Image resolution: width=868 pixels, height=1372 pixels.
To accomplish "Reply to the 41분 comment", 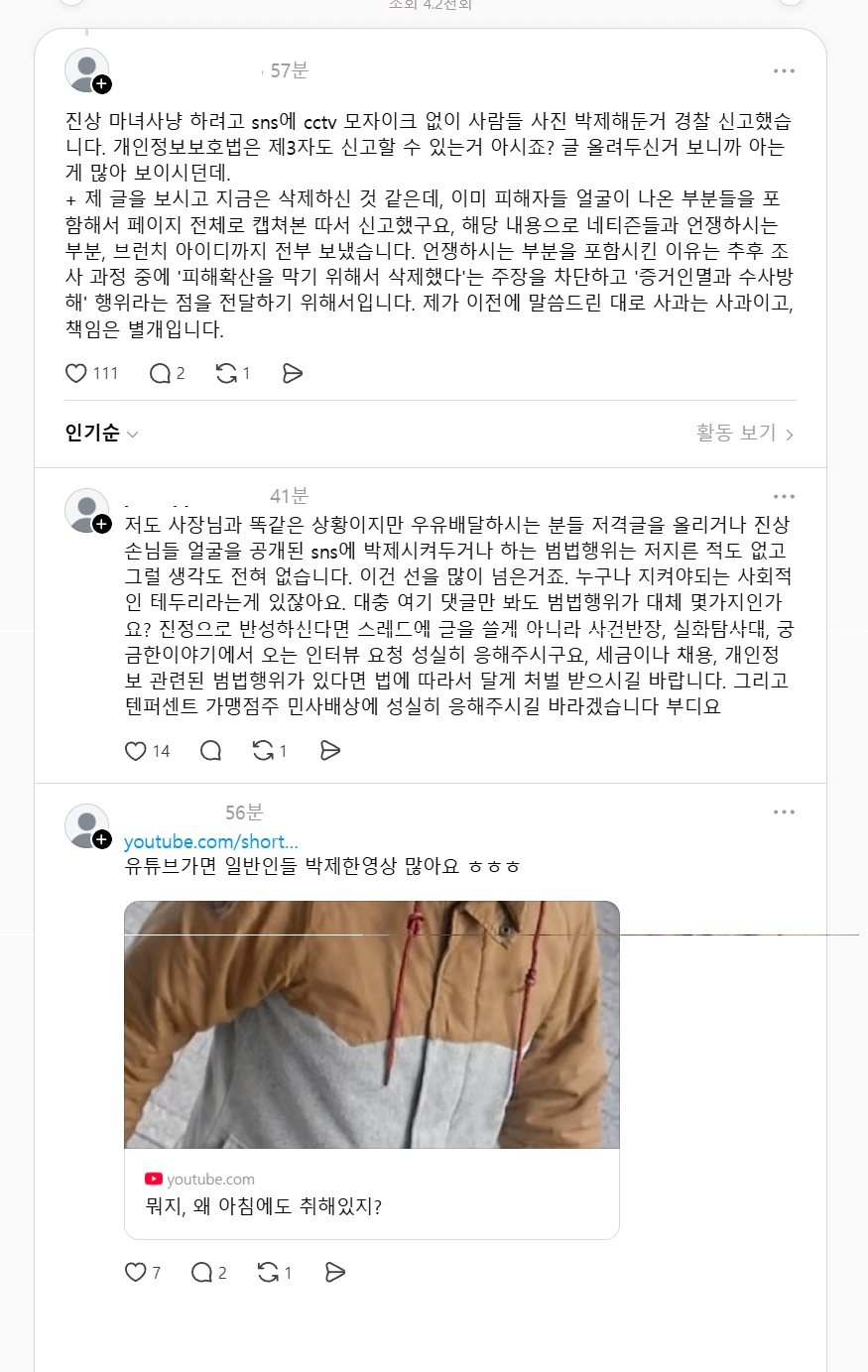I will [210, 751].
